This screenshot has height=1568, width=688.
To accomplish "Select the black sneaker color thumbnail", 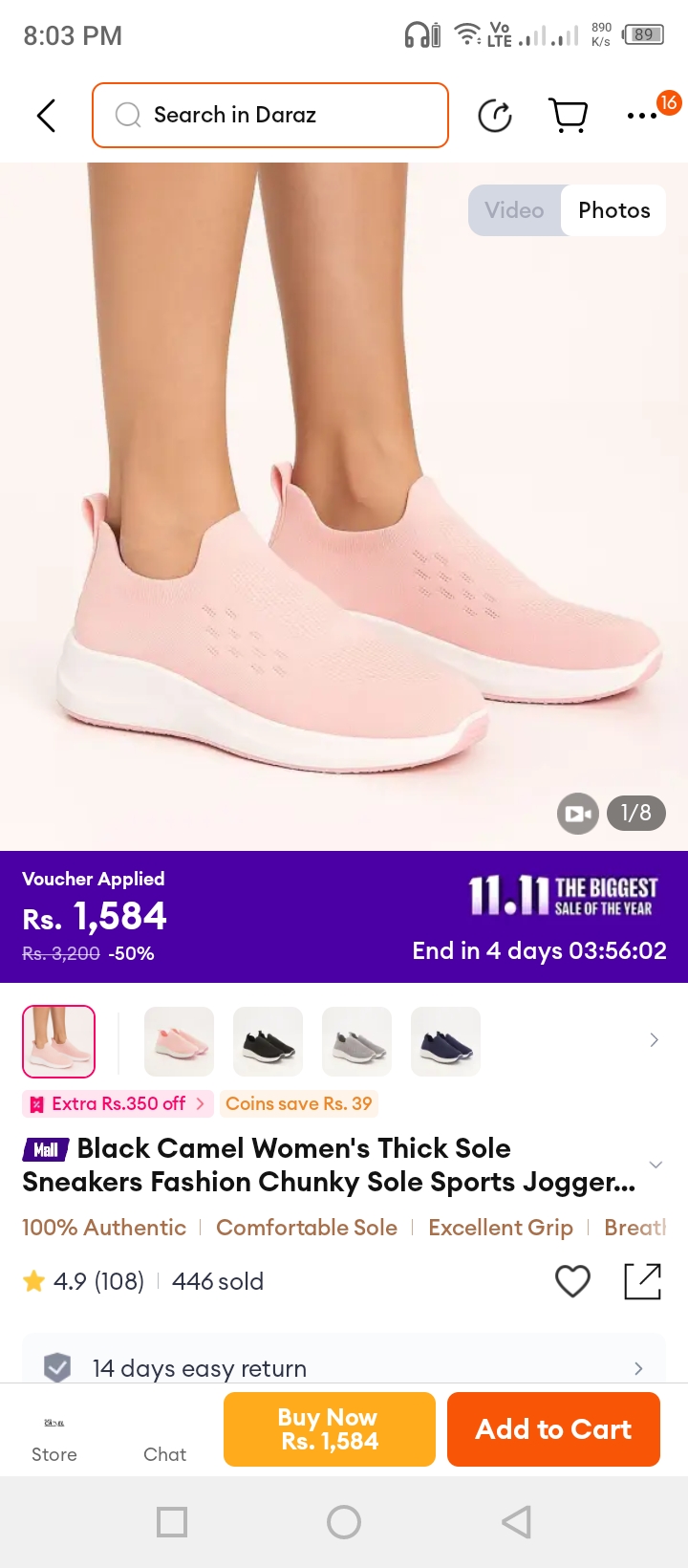I will pyautogui.click(x=268, y=1041).
